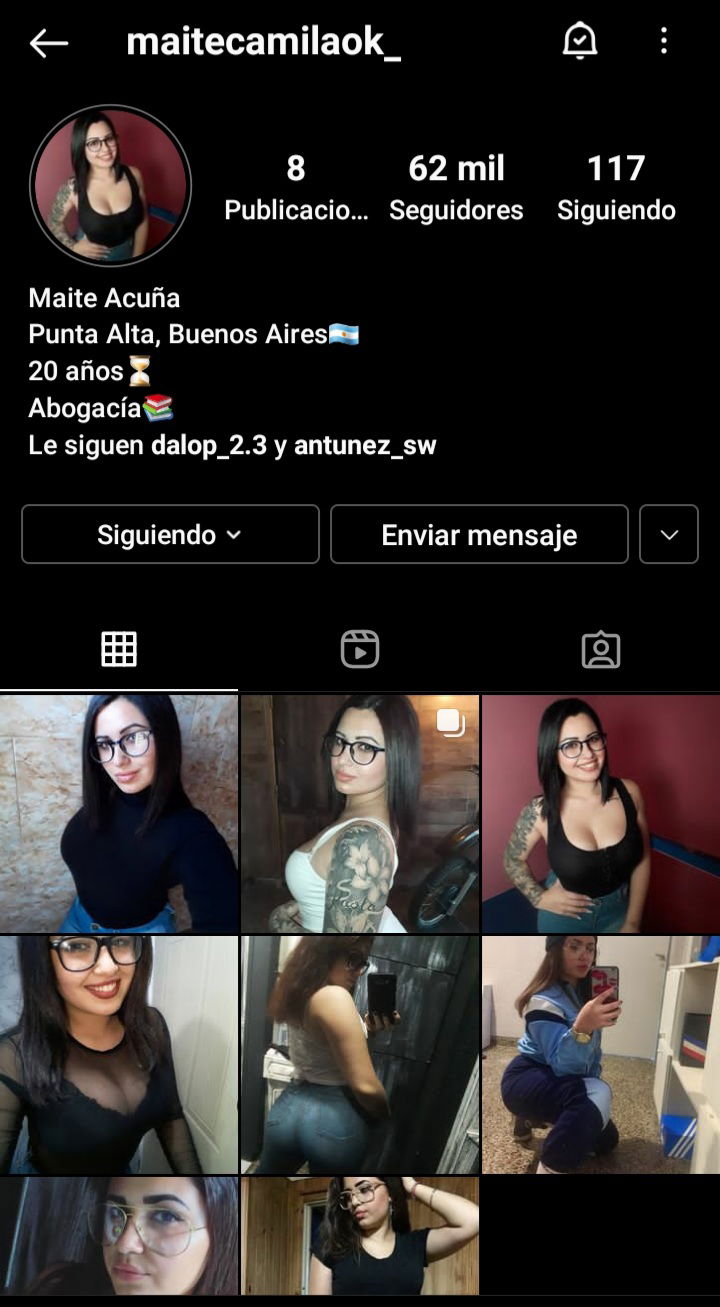Open the multi-photo post with carousel icon

(x=360, y=814)
